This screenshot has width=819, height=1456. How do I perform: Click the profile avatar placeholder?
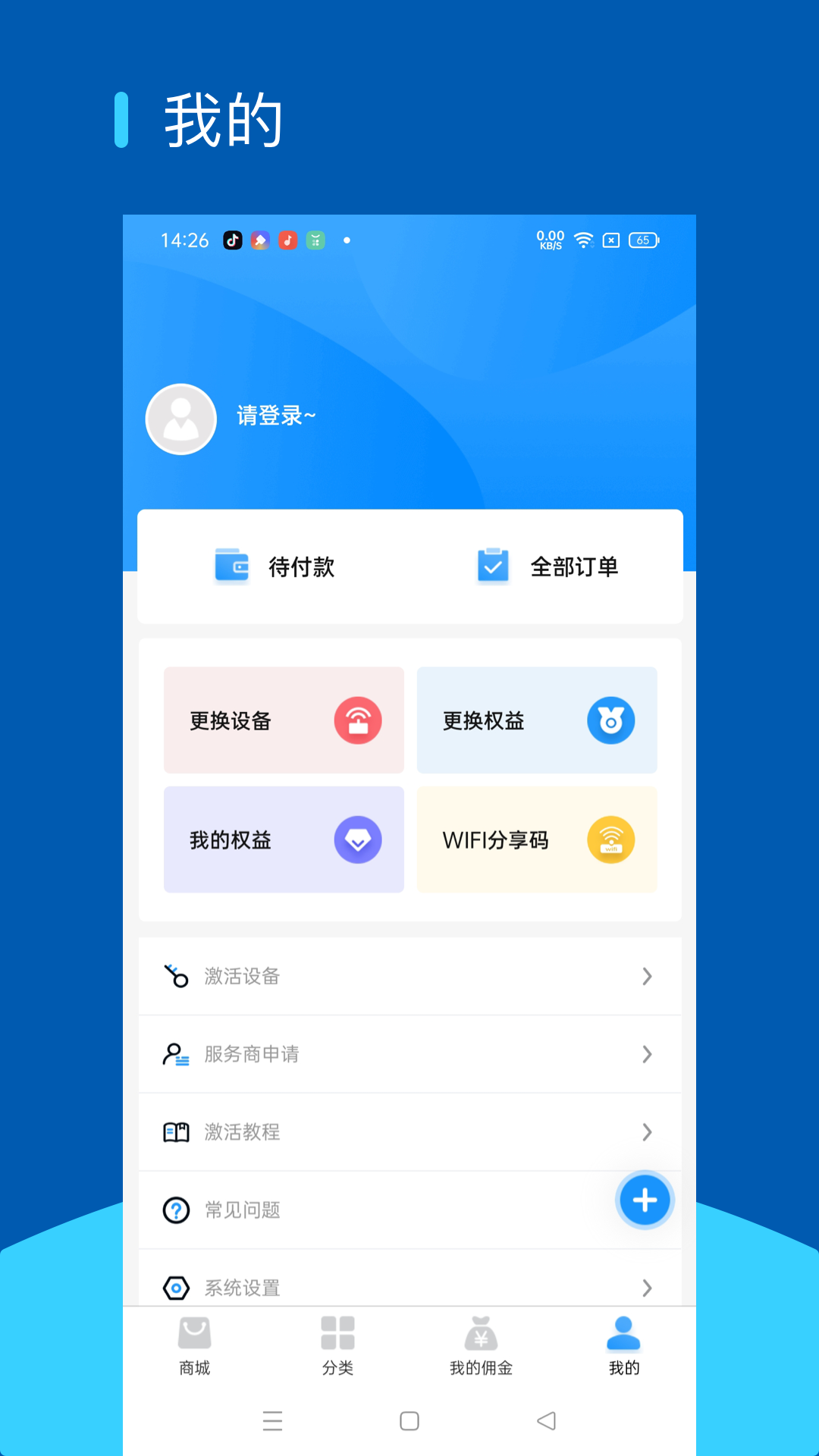coord(180,419)
